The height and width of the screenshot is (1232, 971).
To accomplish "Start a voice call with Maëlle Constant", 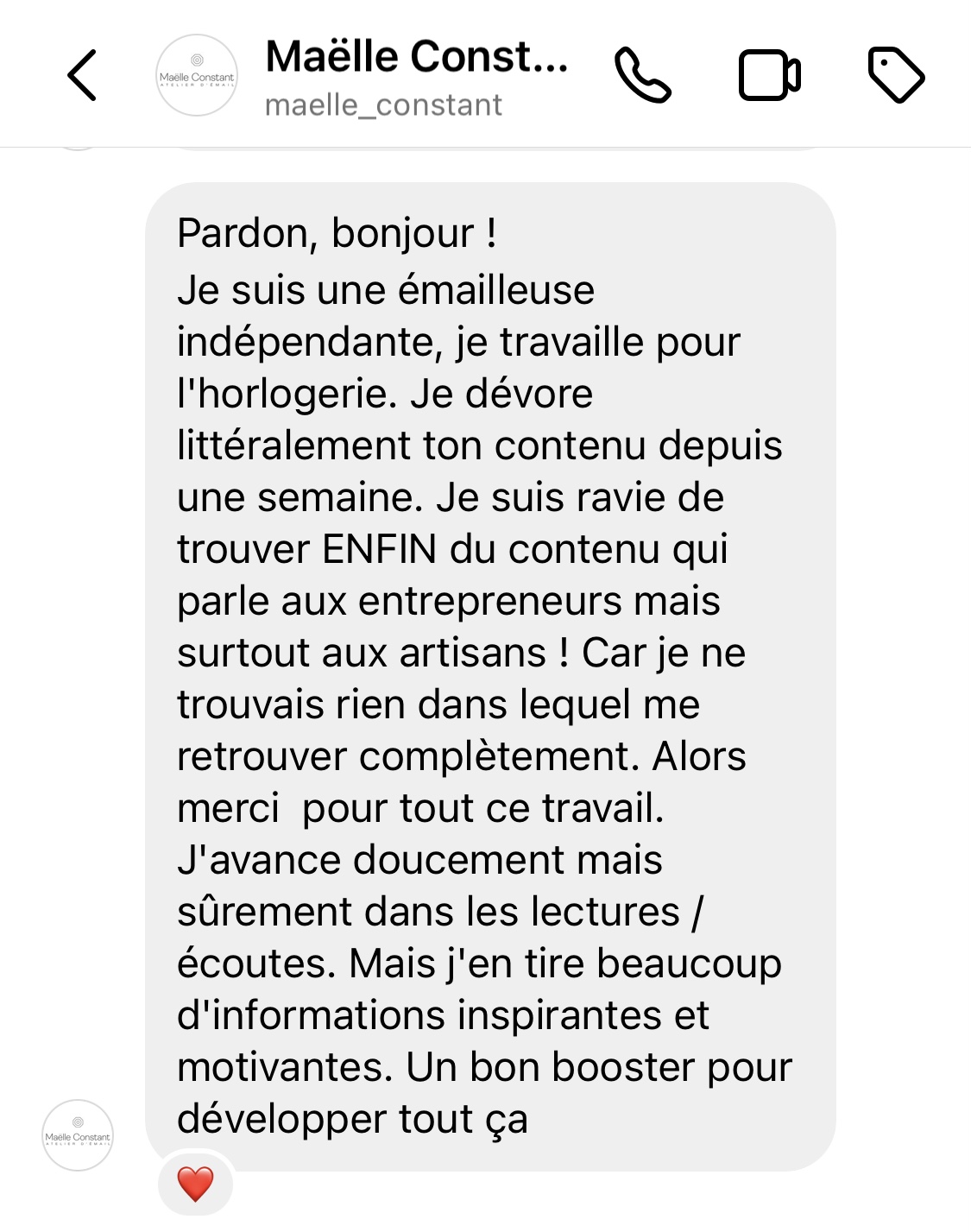I will (x=642, y=76).
